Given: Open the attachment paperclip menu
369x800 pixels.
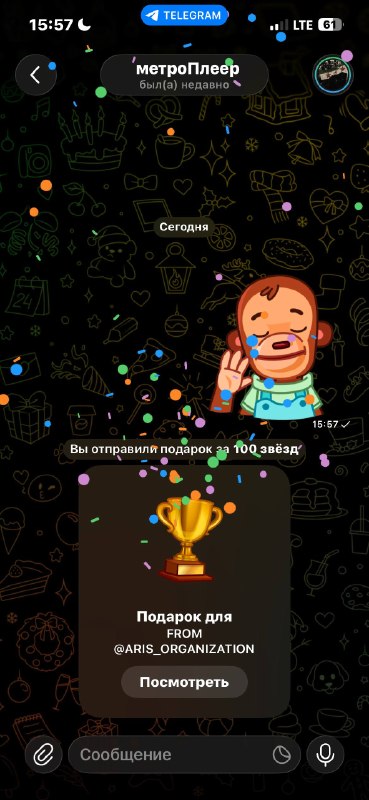Looking at the screenshot, I should (43, 755).
